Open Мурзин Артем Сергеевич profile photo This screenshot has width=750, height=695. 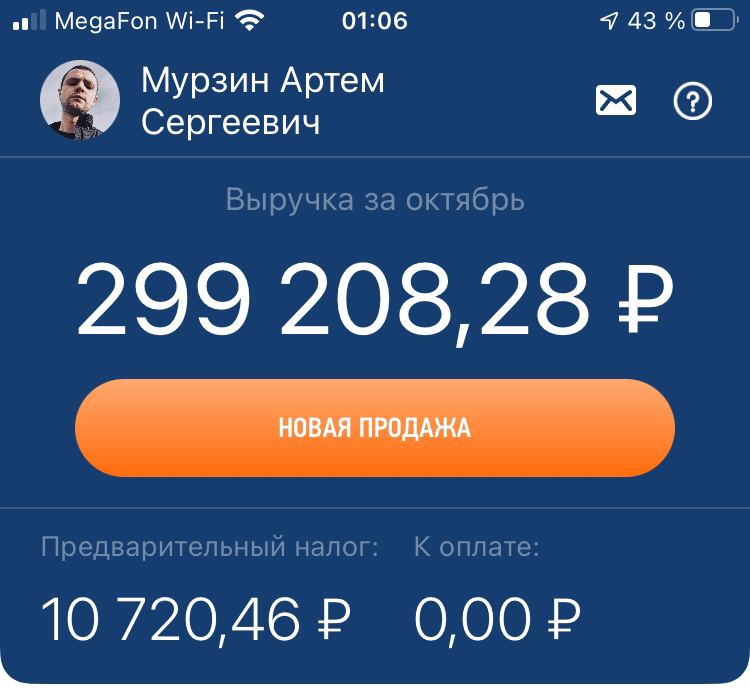point(80,101)
